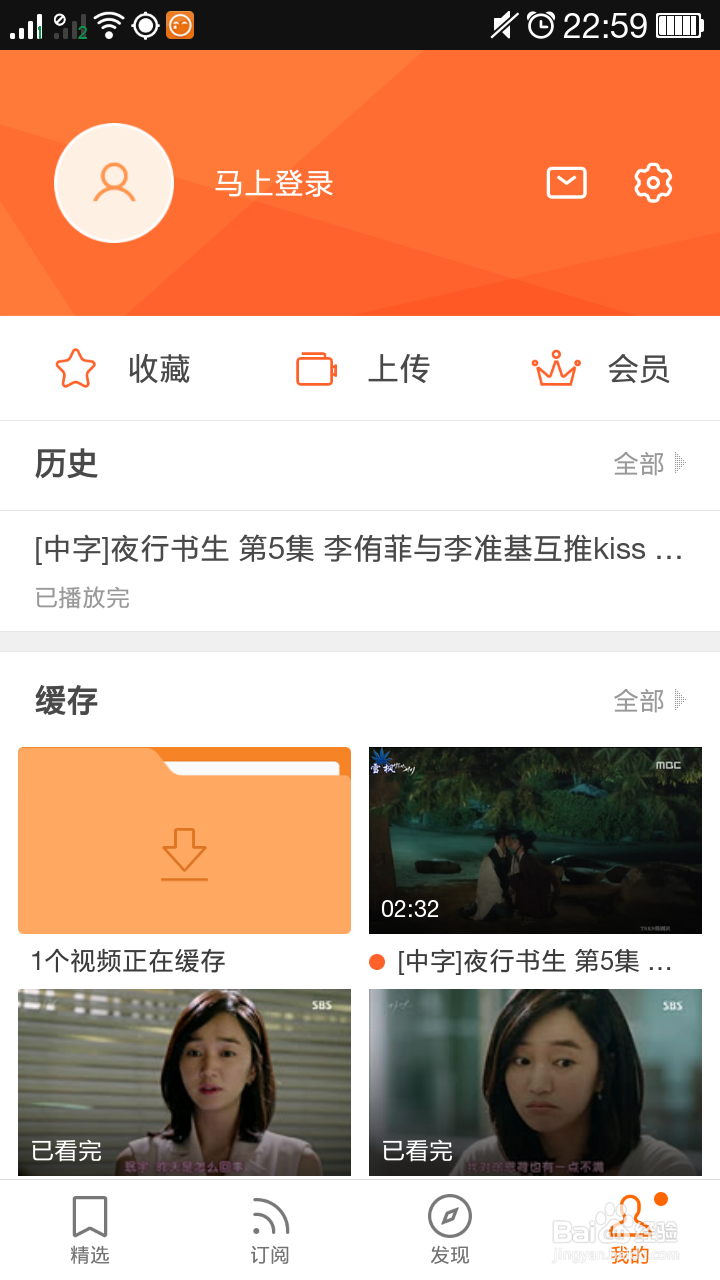The height and width of the screenshot is (1280, 720).
Task: Open the 会员 membership crown icon
Action: click(x=556, y=368)
